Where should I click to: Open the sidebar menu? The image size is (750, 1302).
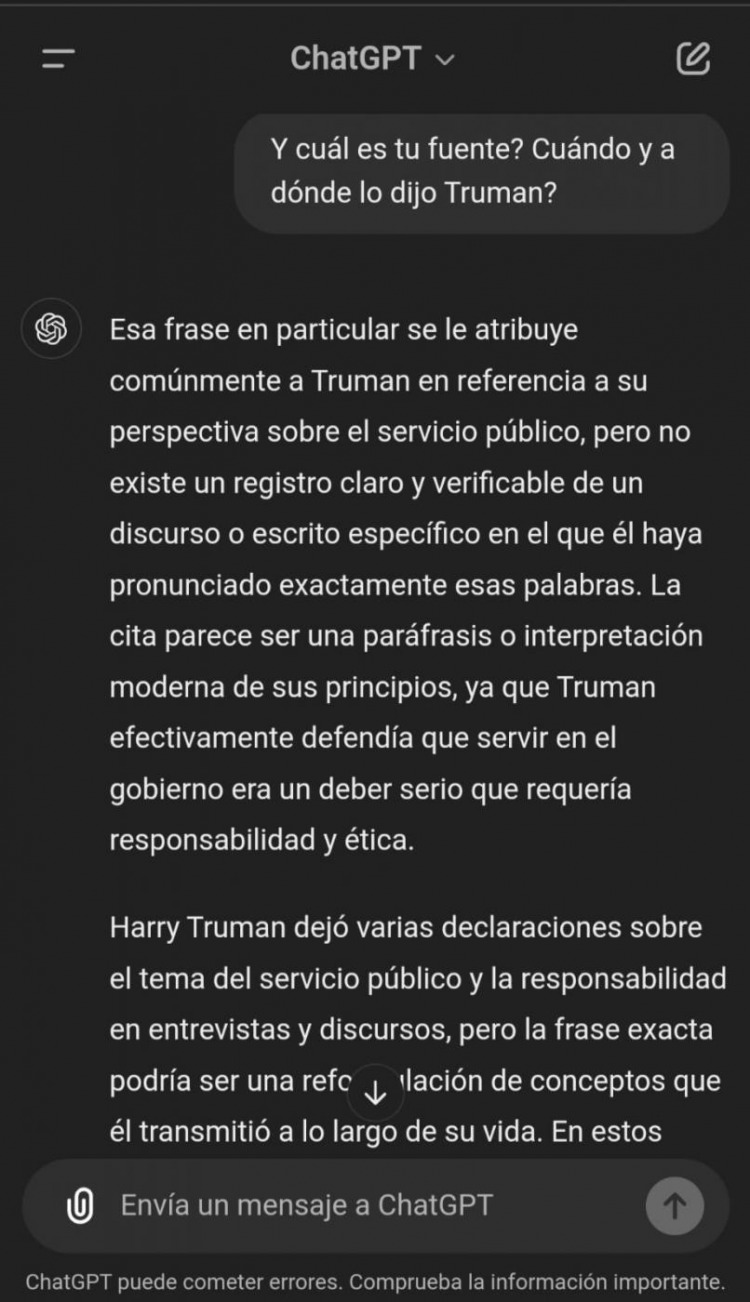58,59
